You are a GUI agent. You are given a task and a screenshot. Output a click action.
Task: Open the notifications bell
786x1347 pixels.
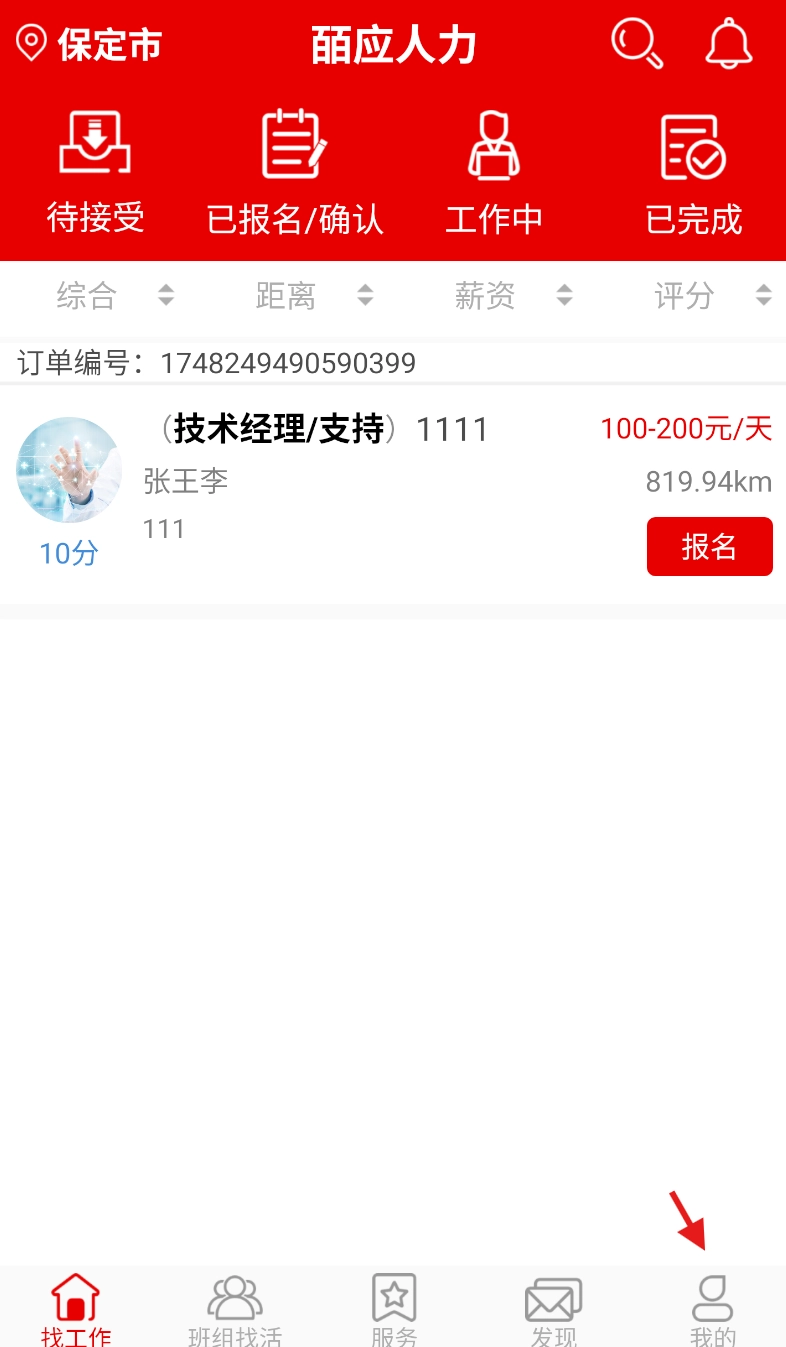pos(729,44)
